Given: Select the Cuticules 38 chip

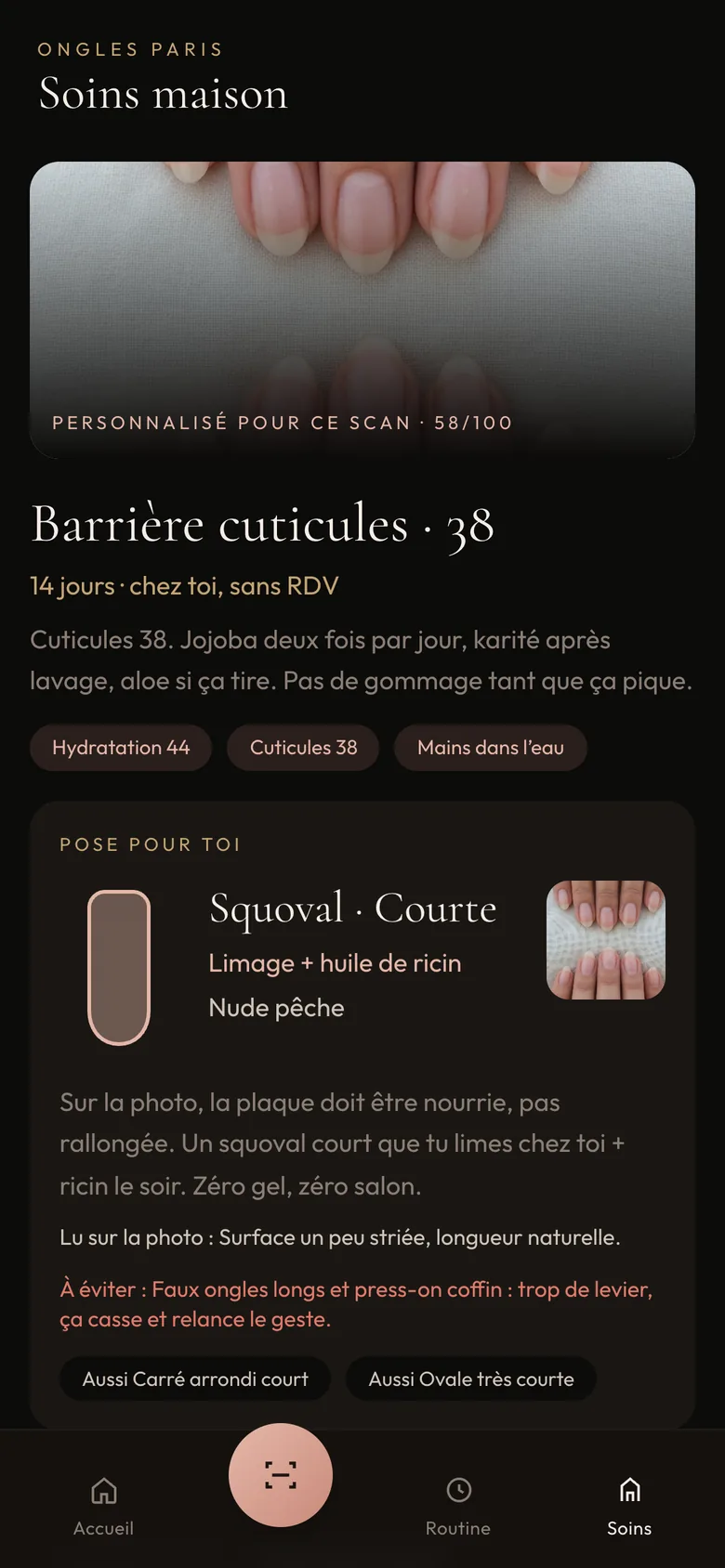Looking at the screenshot, I should [303, 748].
